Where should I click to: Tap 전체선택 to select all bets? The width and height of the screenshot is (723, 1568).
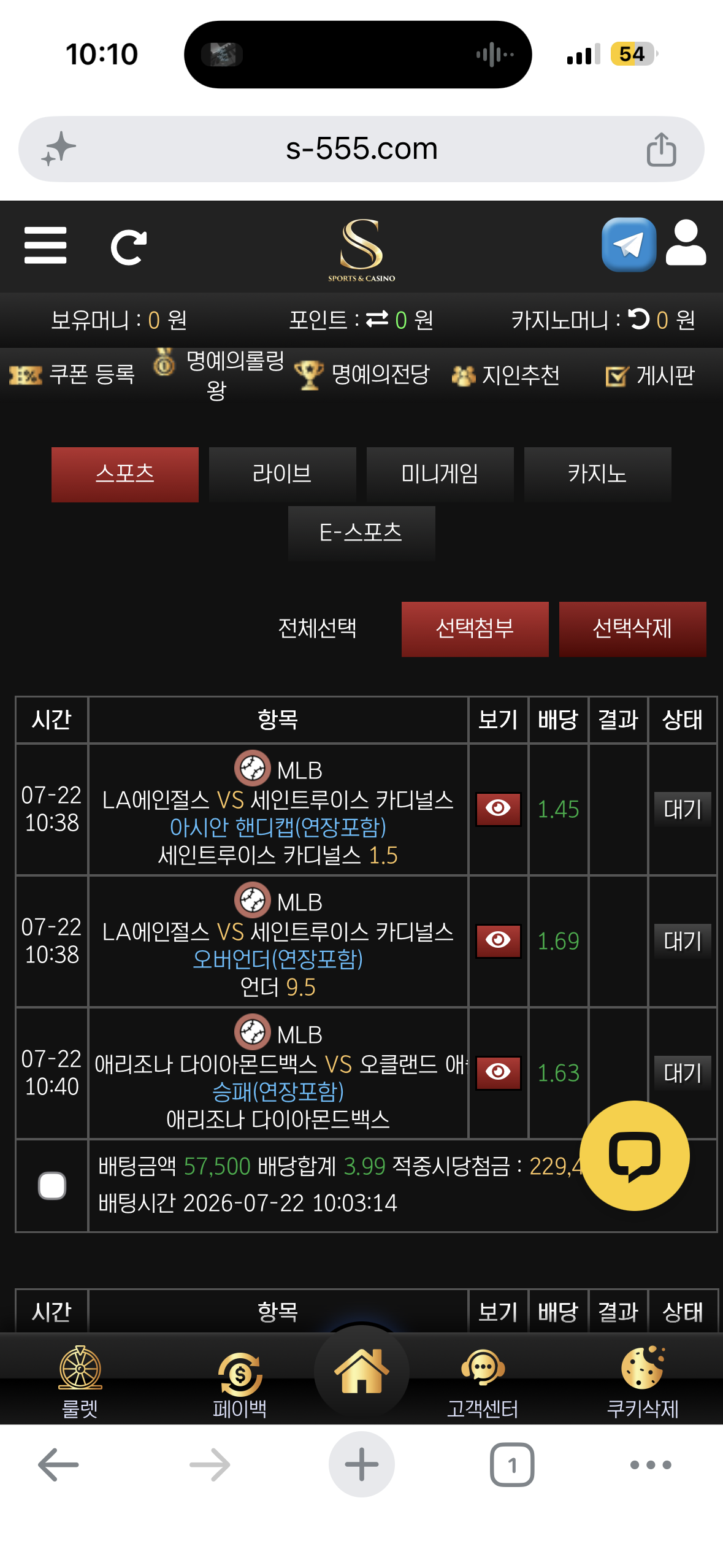click(x=317, y=628)
